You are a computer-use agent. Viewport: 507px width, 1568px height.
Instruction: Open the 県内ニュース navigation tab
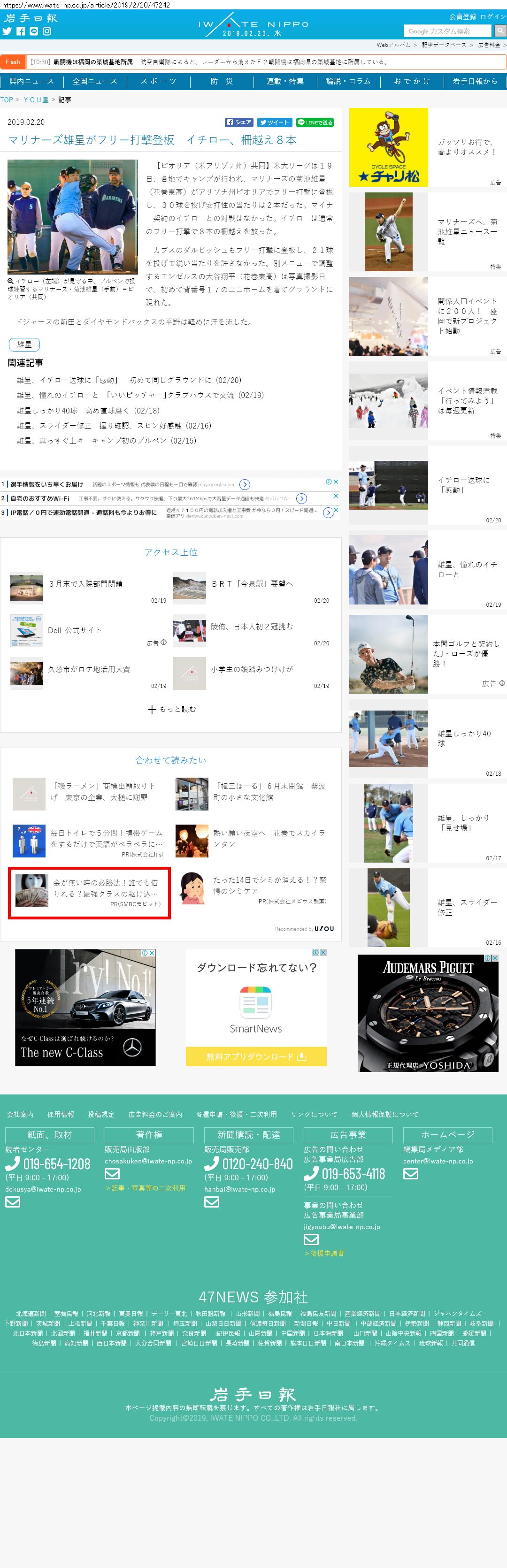pyautogui.click(x=31, y=82)
